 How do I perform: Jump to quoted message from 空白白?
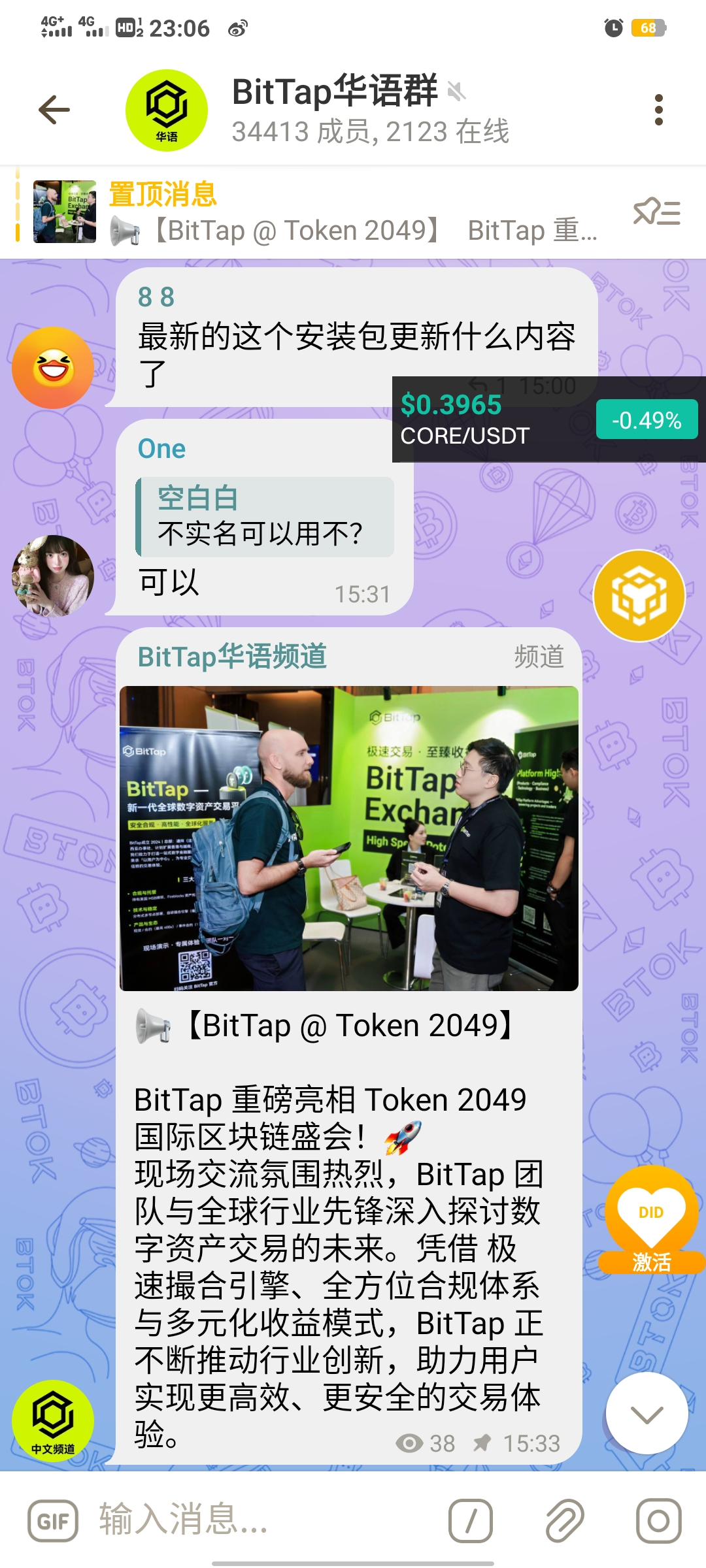point(265,517)
